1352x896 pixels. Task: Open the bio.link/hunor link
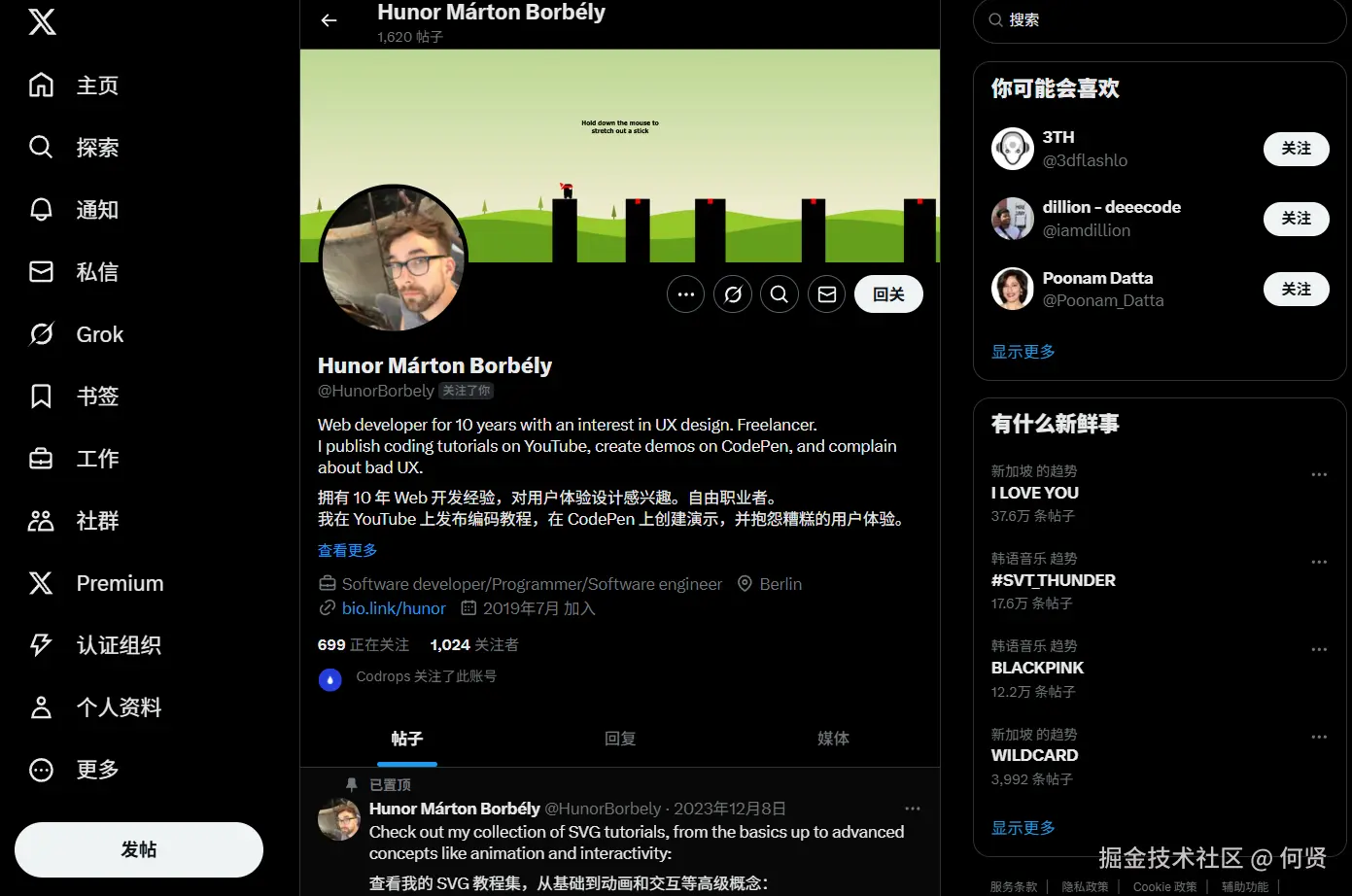394,608
